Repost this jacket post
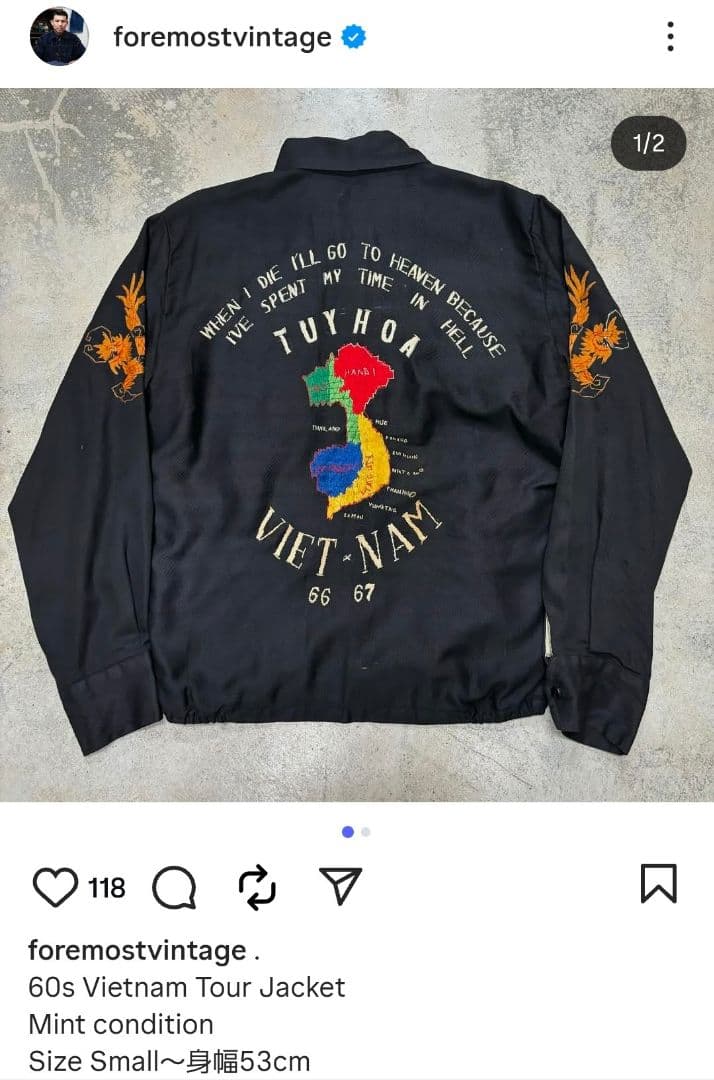Viewport: 714px width, 1080px height. [x=257, y=887]
